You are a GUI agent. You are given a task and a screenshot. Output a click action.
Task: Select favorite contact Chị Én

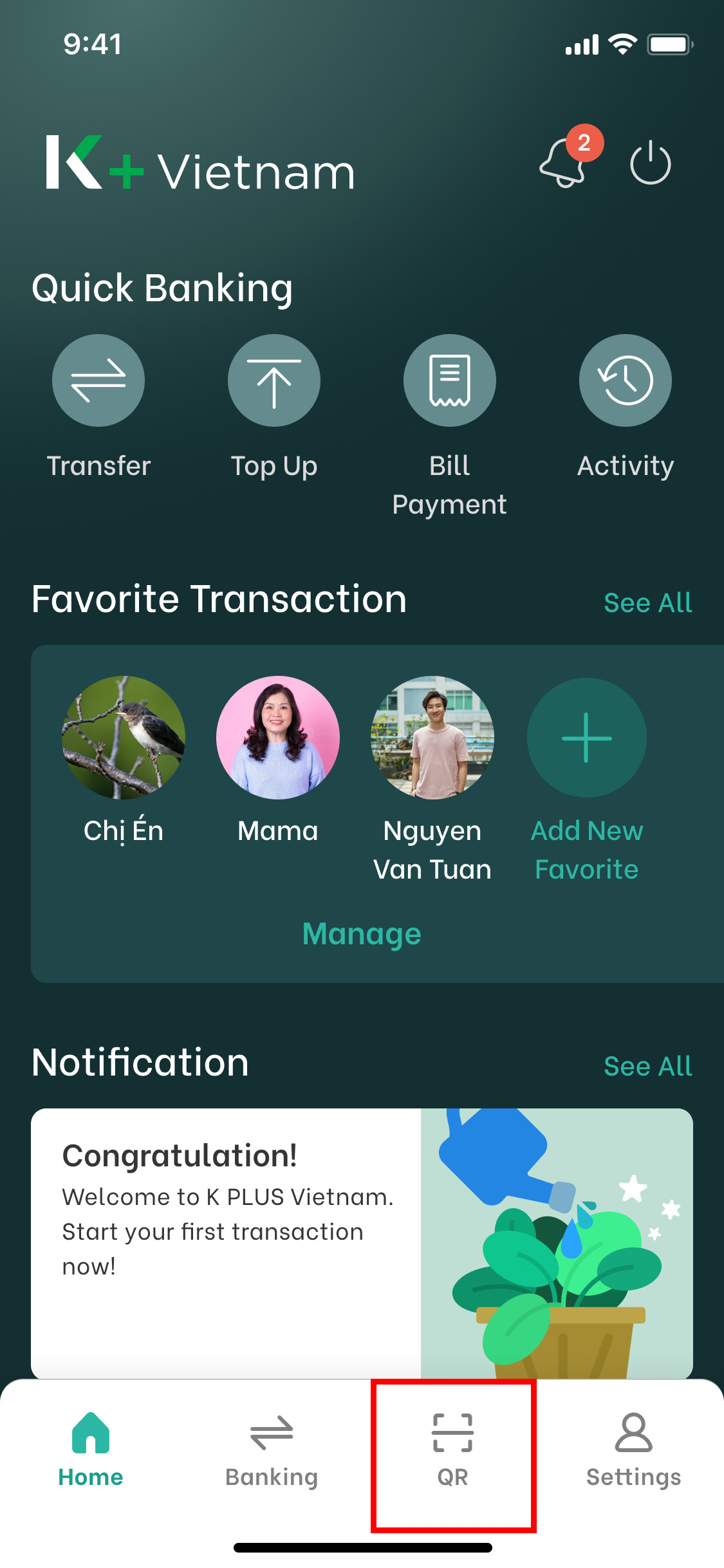click(x=124, y=738)
